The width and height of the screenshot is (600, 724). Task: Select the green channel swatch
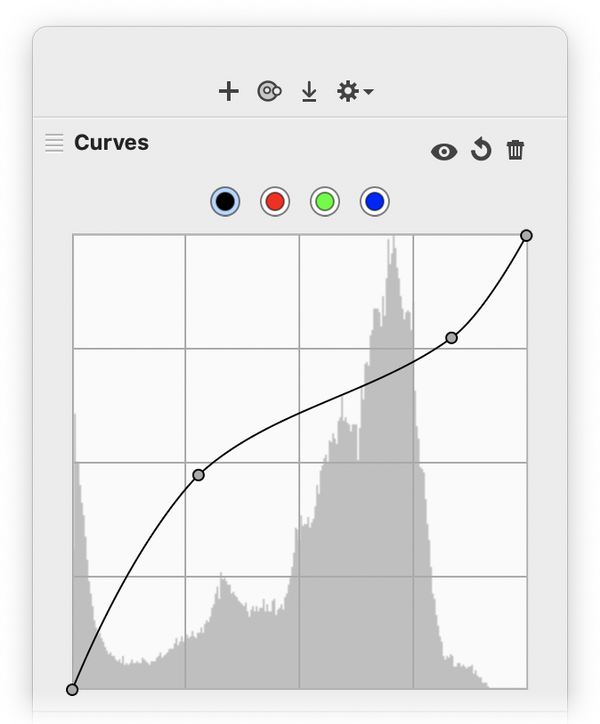tap(324, 202)
